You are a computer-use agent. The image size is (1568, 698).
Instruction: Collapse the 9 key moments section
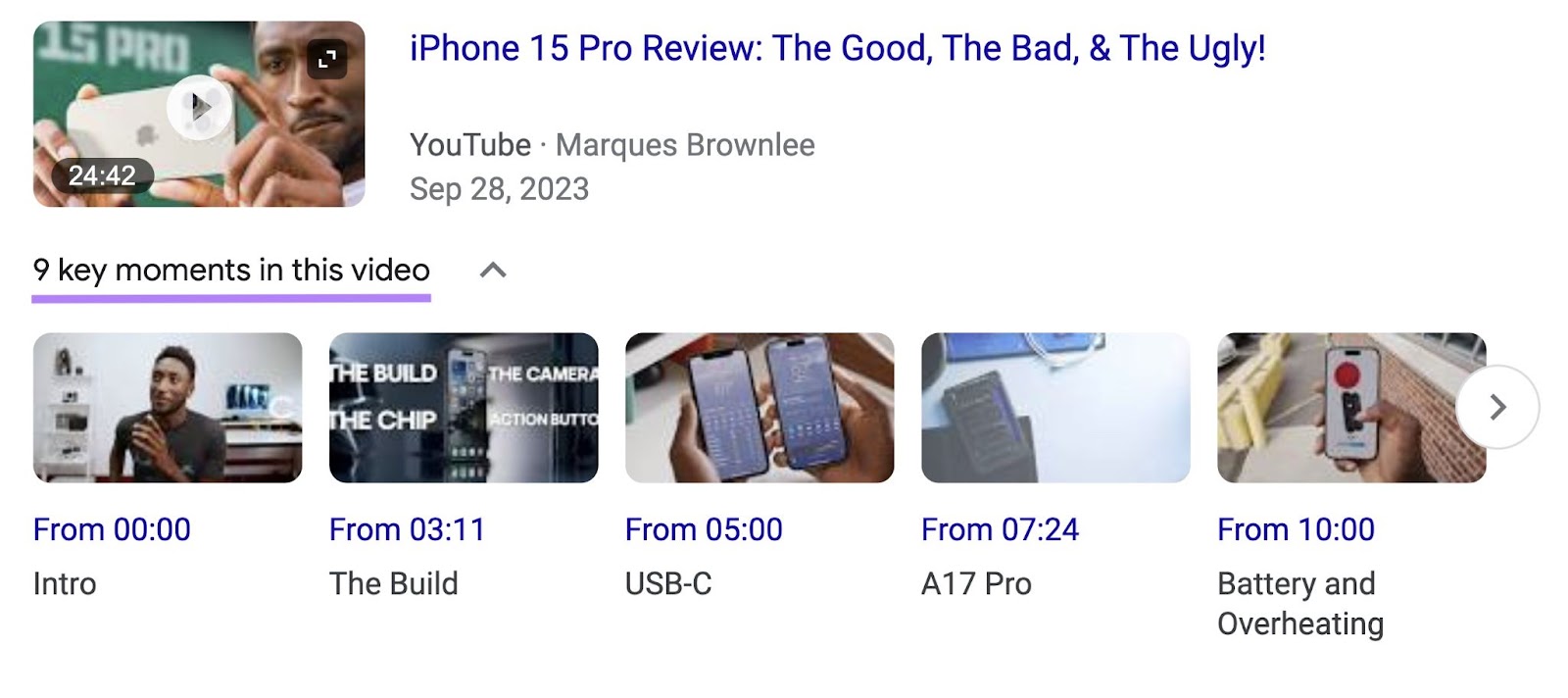click(x=493, y=271)
